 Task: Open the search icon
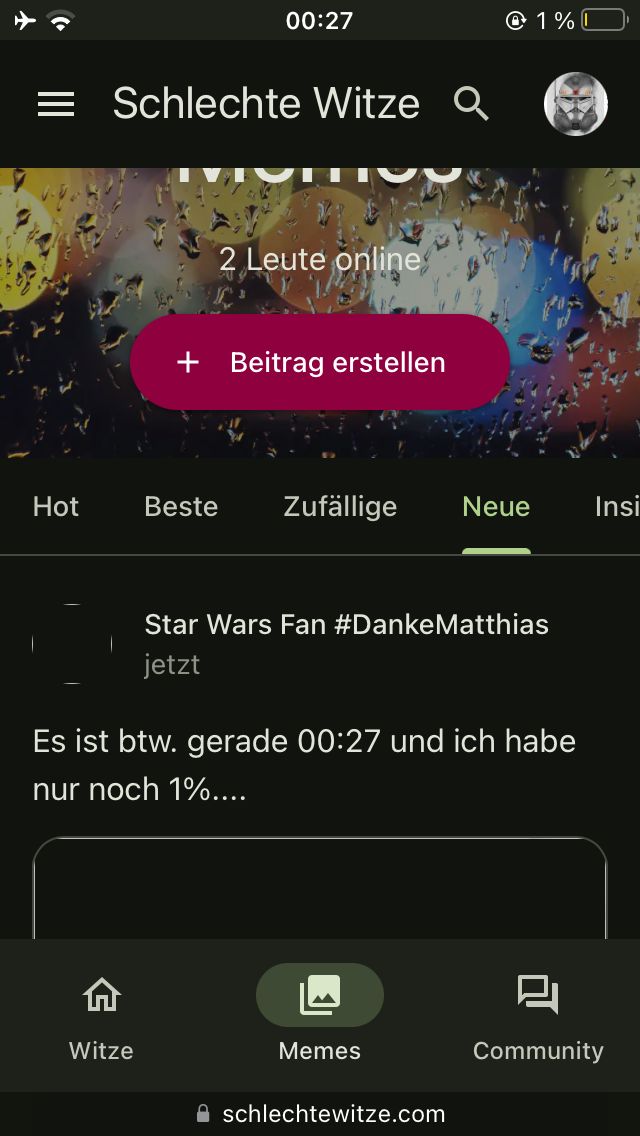[x=471, y=104]
